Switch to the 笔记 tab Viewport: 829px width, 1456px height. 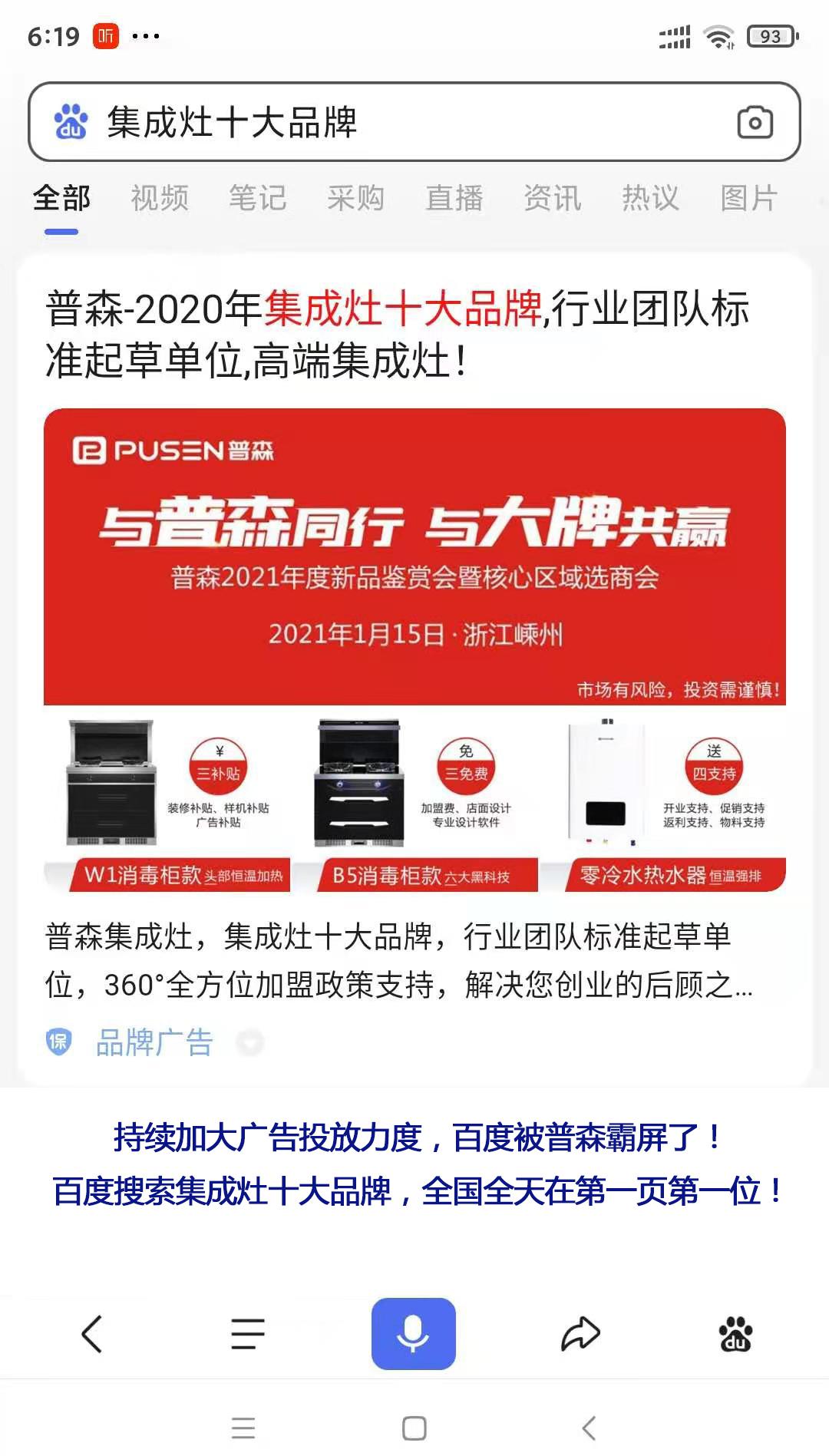point(258,198)
